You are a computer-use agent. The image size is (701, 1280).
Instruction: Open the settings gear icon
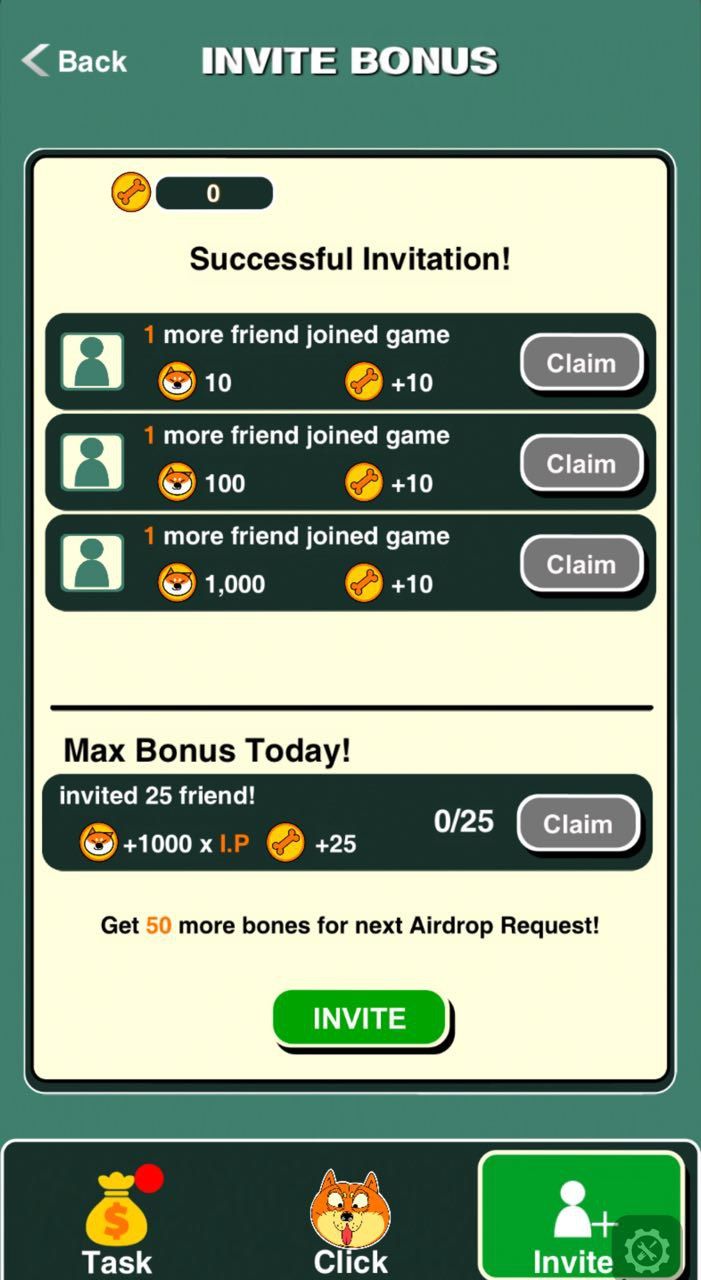coord(648,1248)
